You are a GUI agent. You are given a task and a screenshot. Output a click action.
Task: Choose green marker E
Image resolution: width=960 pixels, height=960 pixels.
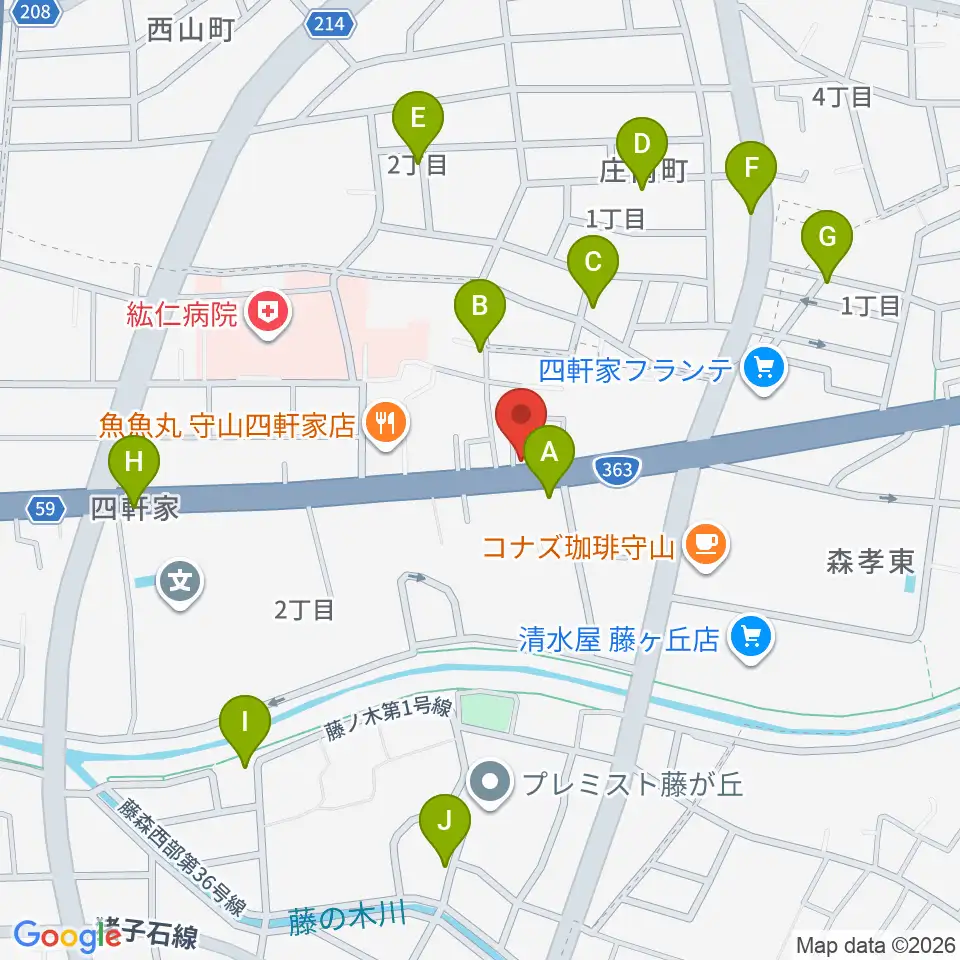point(418,122)
